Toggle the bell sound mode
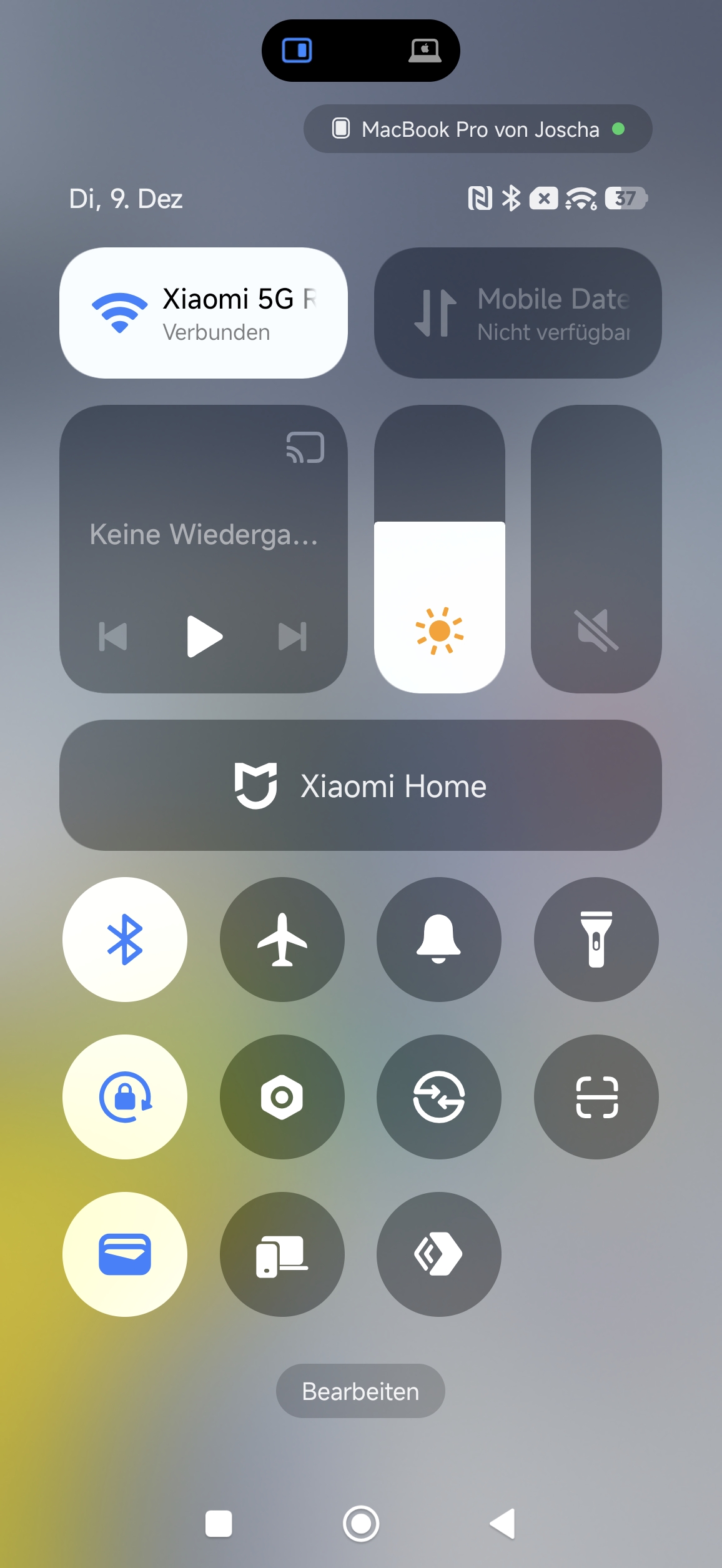Screen dimensions: 722x1568 [439, 940]
